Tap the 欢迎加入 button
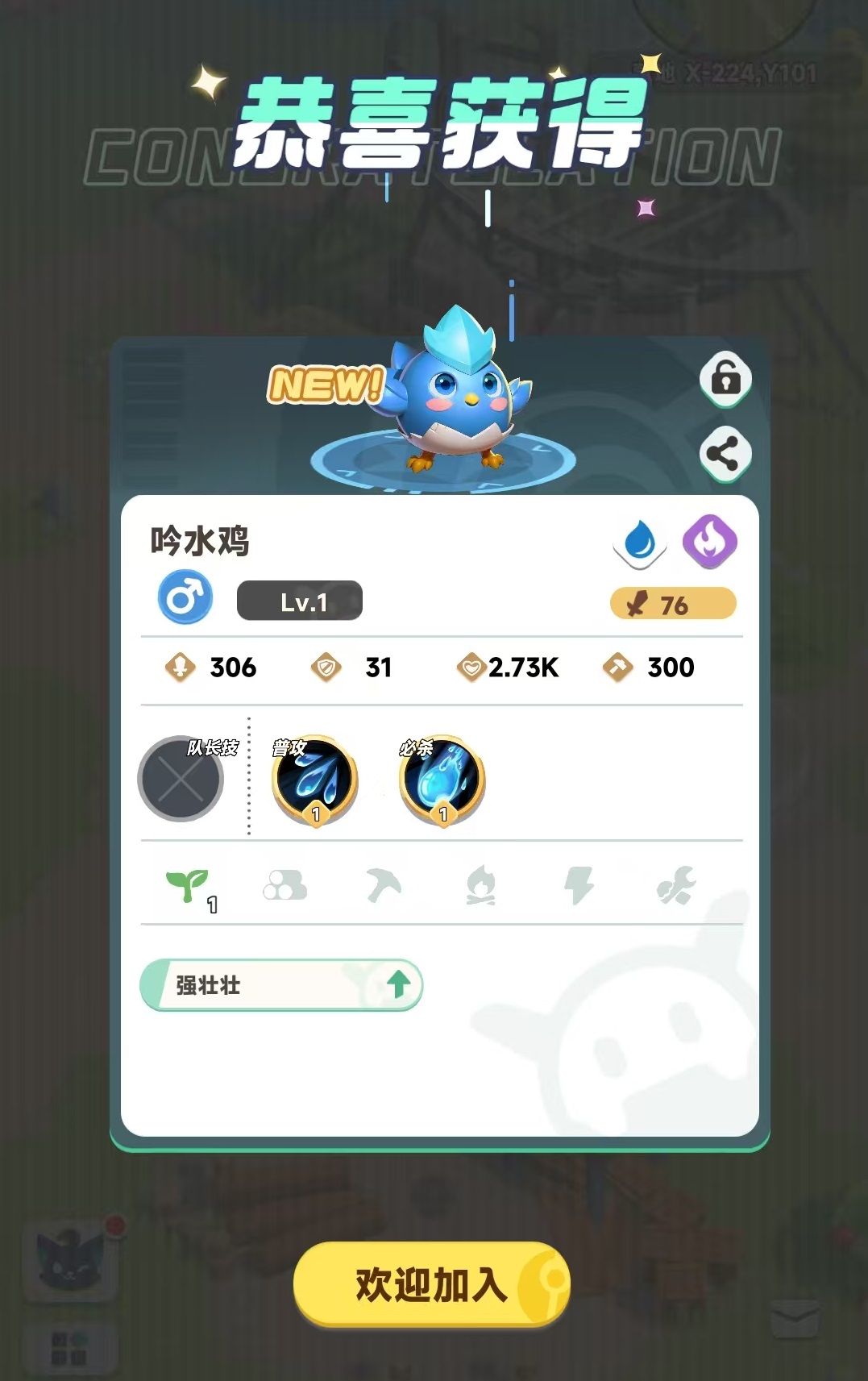868x1381 pixels. (431, 1285)
